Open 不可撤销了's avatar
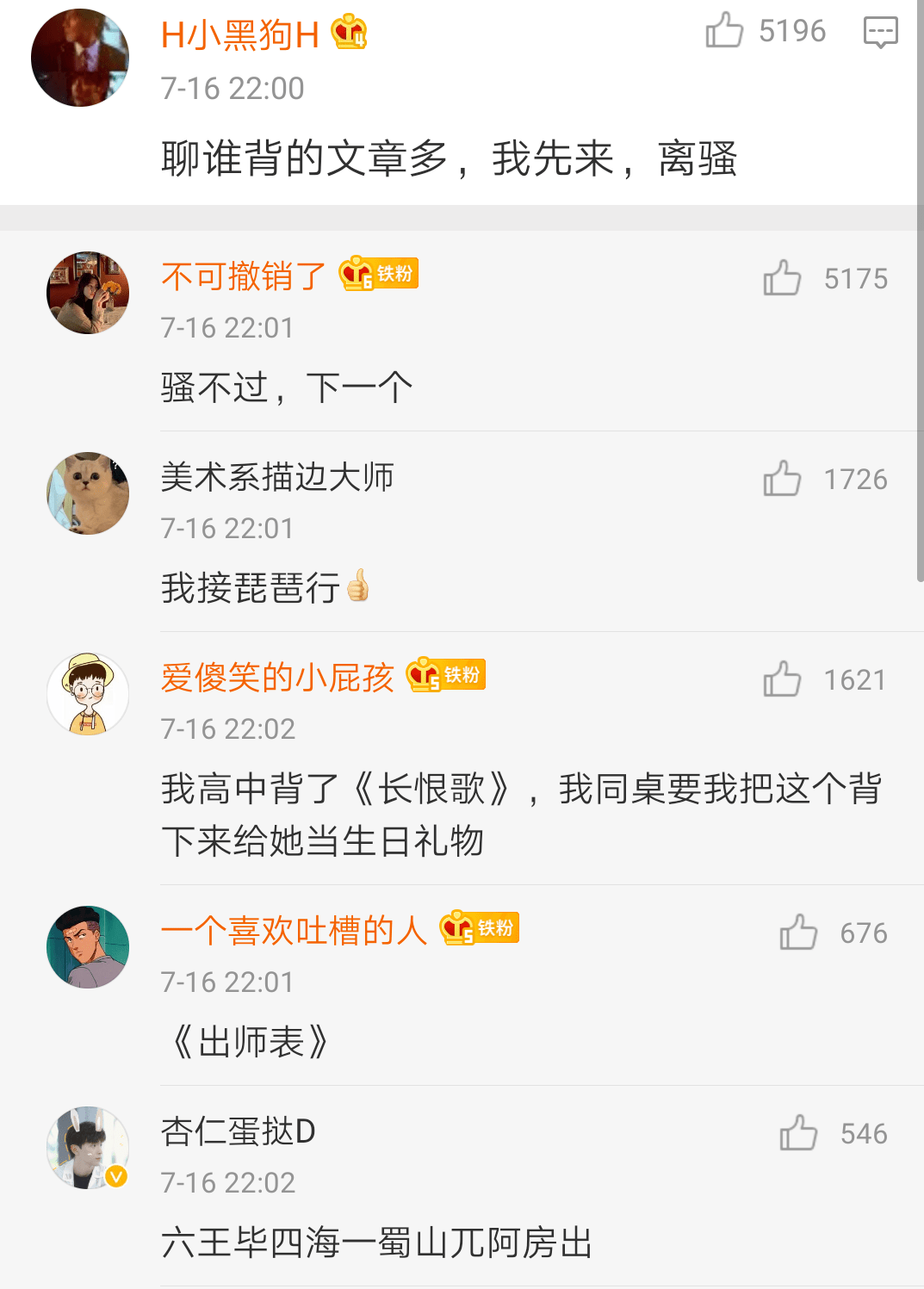 (x=88, y=293)
